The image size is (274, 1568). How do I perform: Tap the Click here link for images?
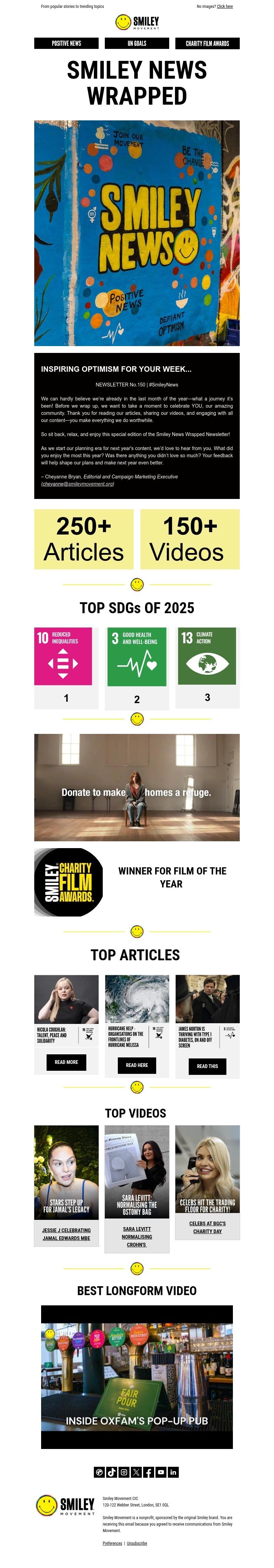(x=225, y=7)
